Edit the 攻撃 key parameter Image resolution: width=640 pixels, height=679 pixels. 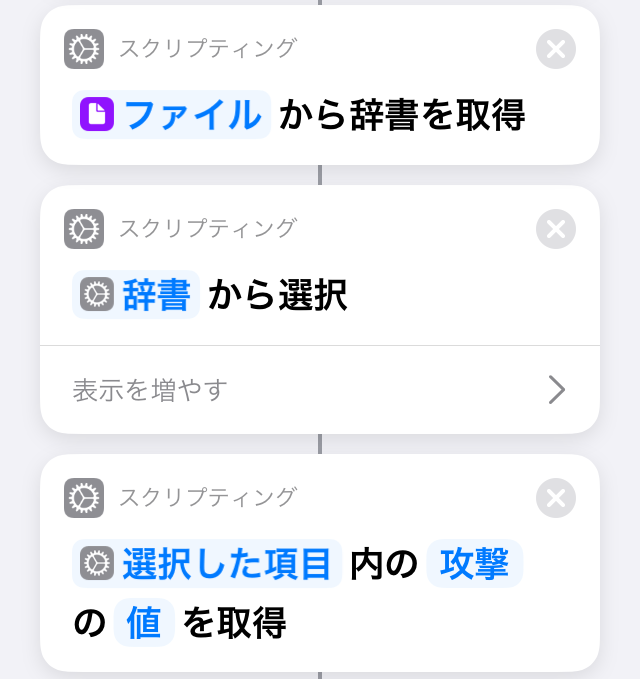tap(474, 564)
